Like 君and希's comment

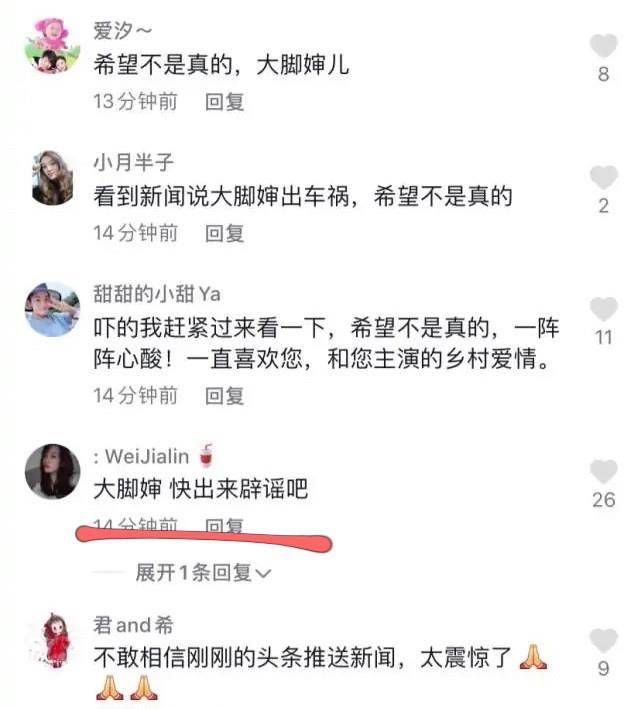tap(603, 641)
